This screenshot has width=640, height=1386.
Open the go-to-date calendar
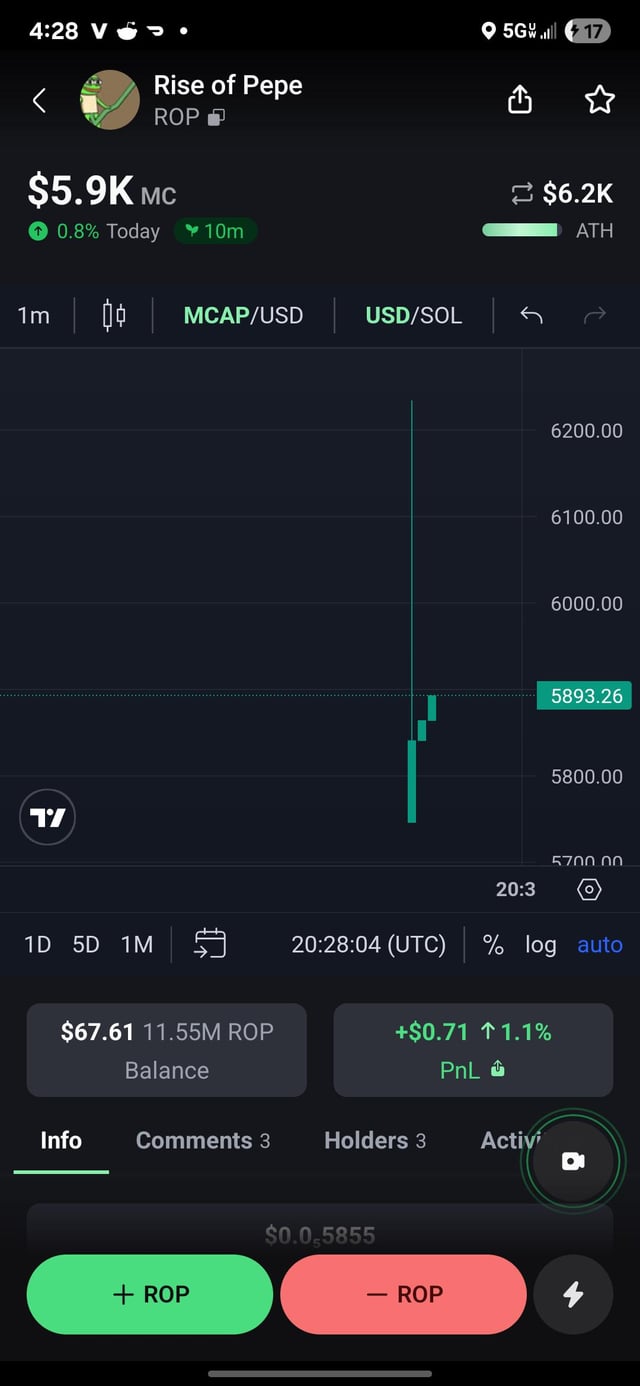tap(210, 944)
